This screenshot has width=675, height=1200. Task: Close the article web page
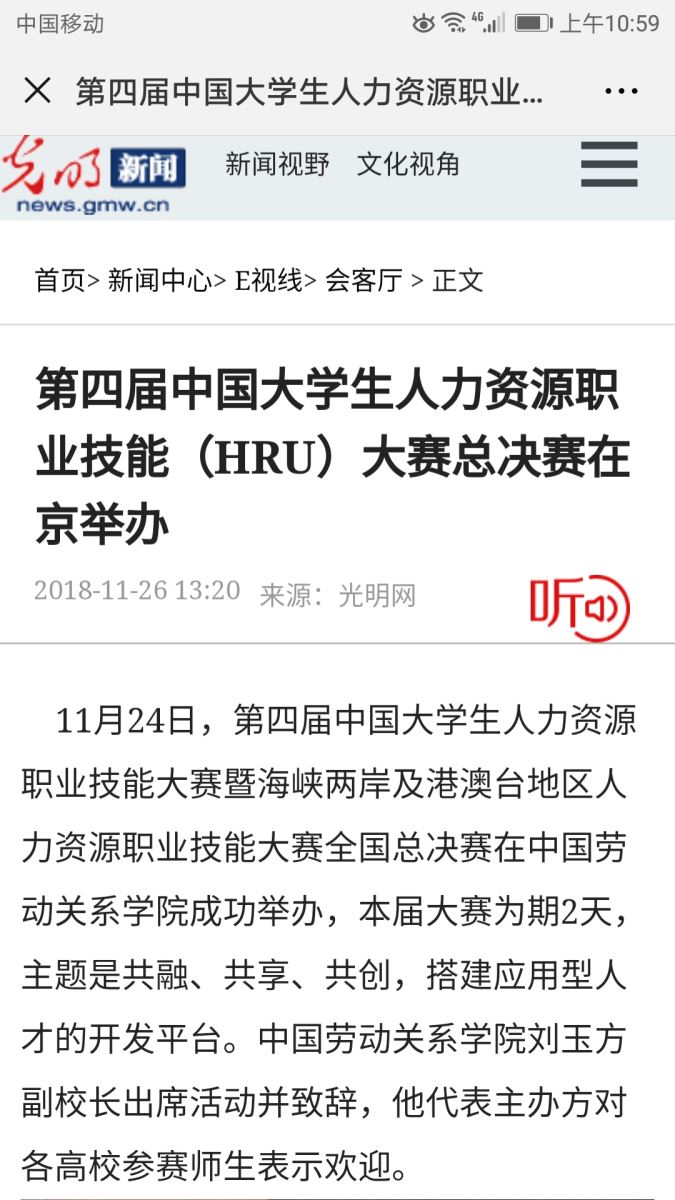tap(37, 91)
